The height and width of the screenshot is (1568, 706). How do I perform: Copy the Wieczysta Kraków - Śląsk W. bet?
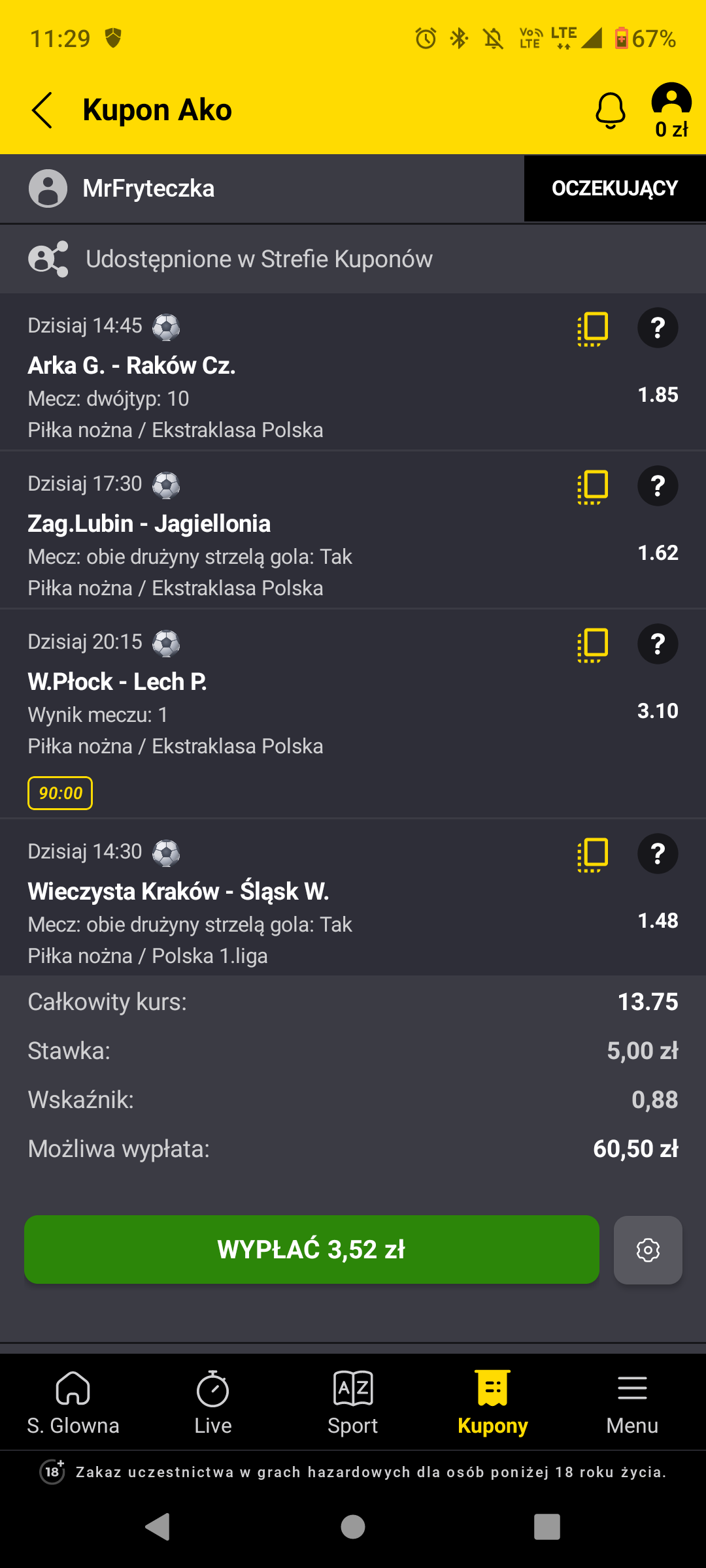(593, 855)
